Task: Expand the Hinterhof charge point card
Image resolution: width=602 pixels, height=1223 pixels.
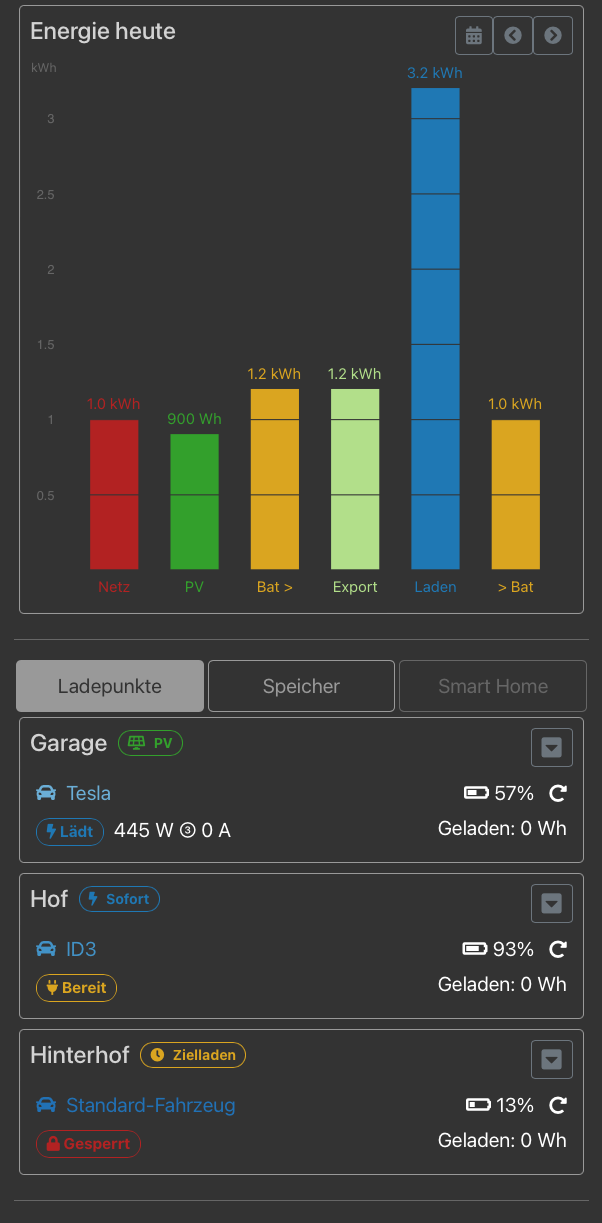Action: [551, 1059]
